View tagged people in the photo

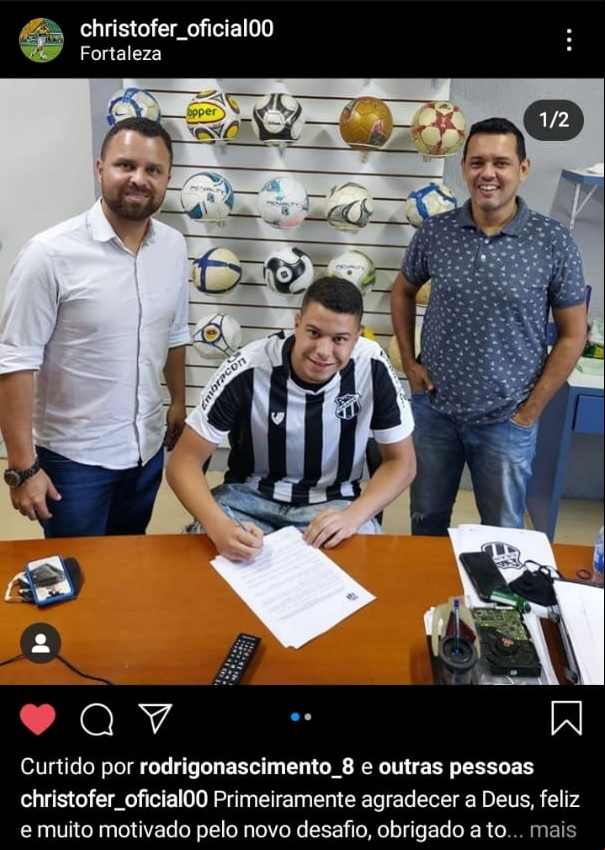pyautogui.click(x=41, y=643)
